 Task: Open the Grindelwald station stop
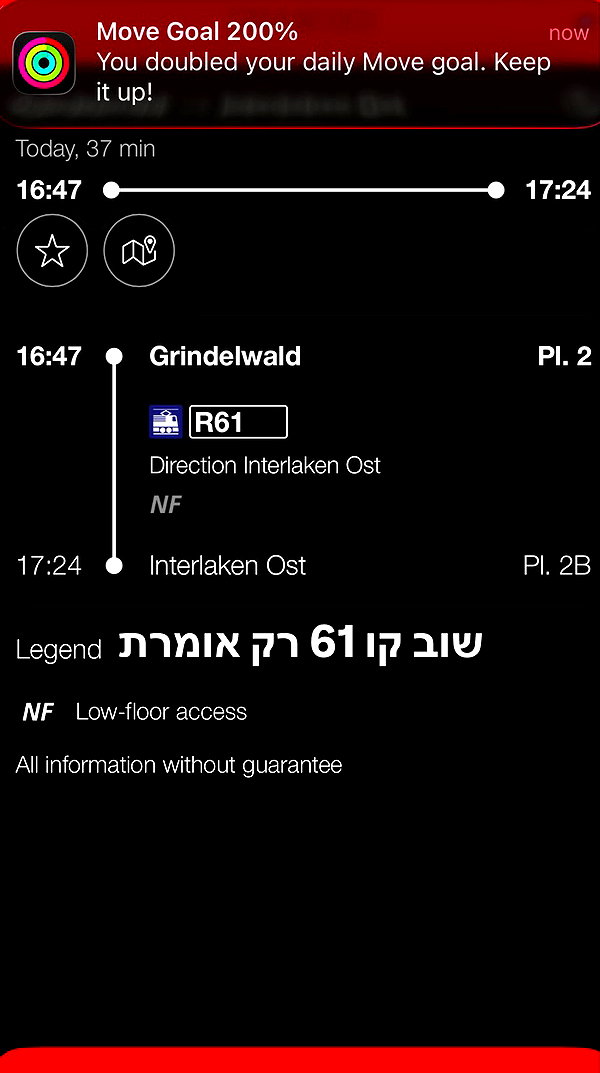tap(224, 357)
